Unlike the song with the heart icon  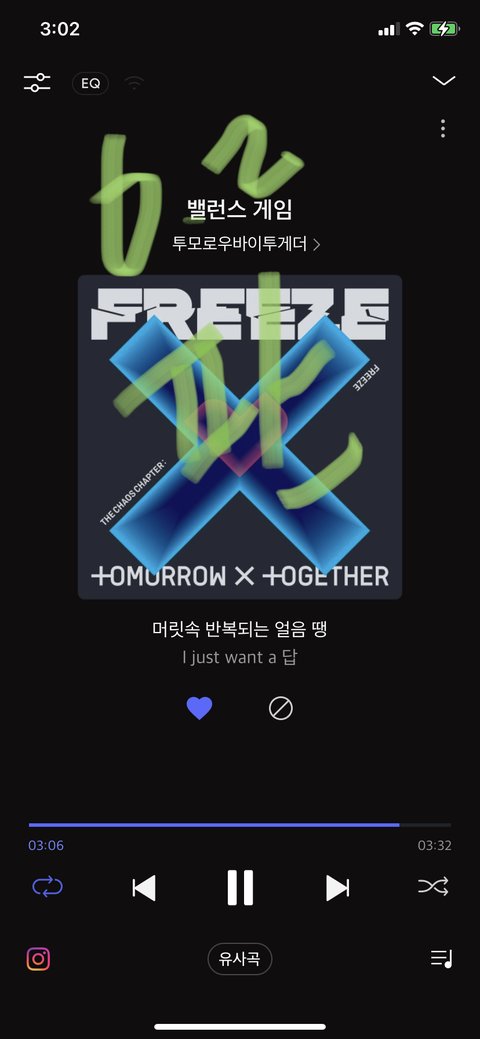(x=200, y=708)
